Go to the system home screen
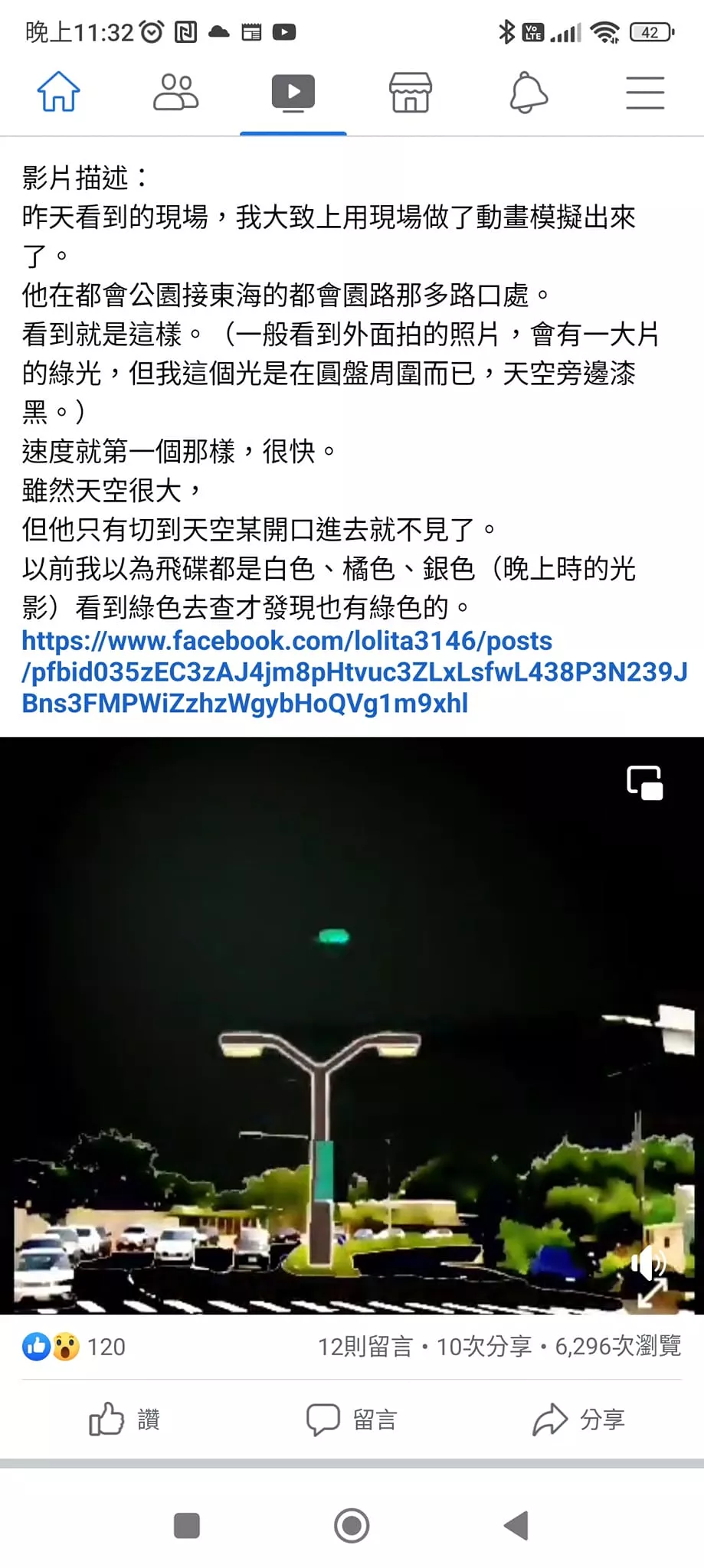This screenshot has width=704, height=1568. point(352,1525)
